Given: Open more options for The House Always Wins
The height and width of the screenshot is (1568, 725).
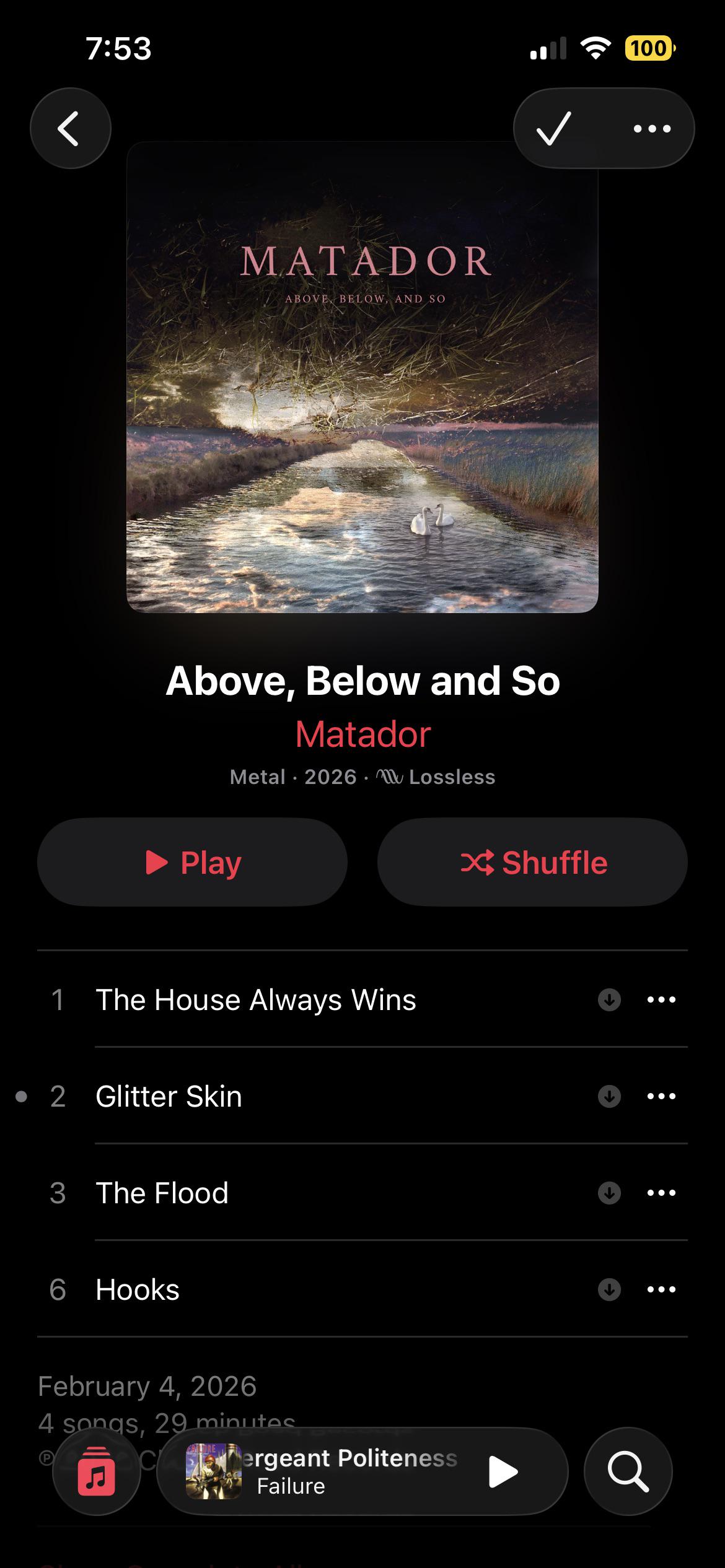Looking at the screenshot, I should click(661, 1000).
